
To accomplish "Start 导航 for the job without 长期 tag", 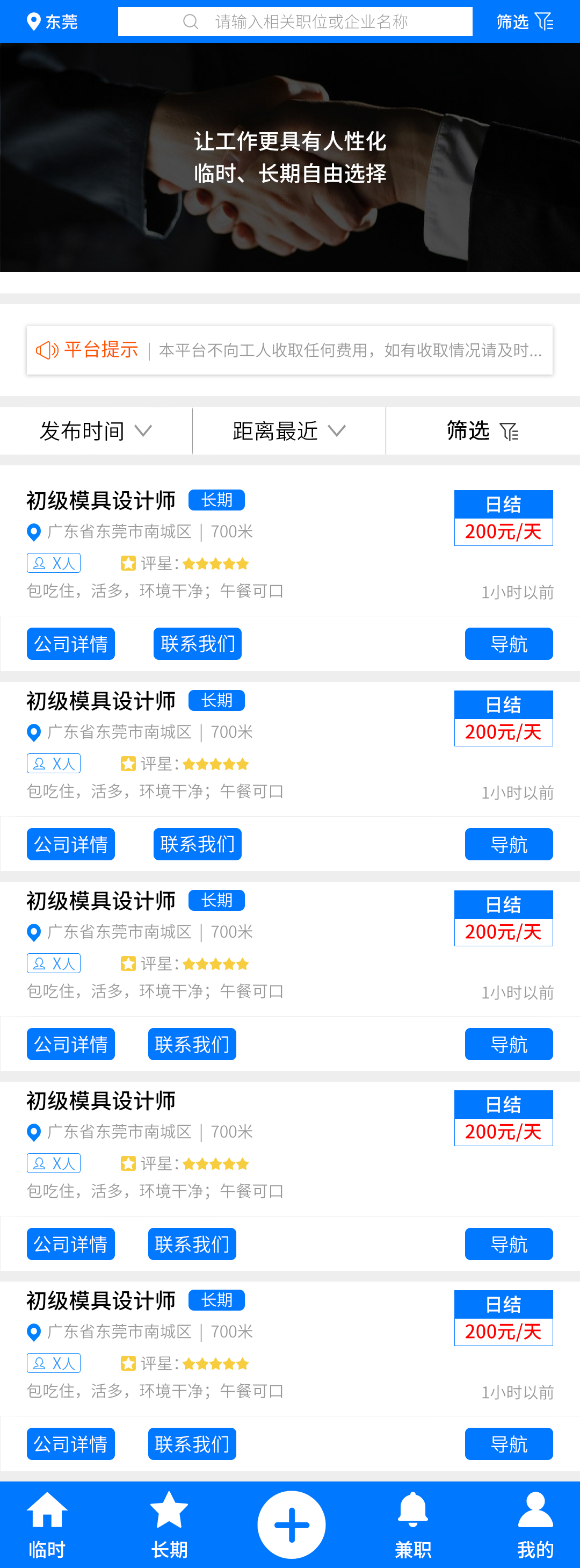I will pyautogui.click(x=509, y=1244).
